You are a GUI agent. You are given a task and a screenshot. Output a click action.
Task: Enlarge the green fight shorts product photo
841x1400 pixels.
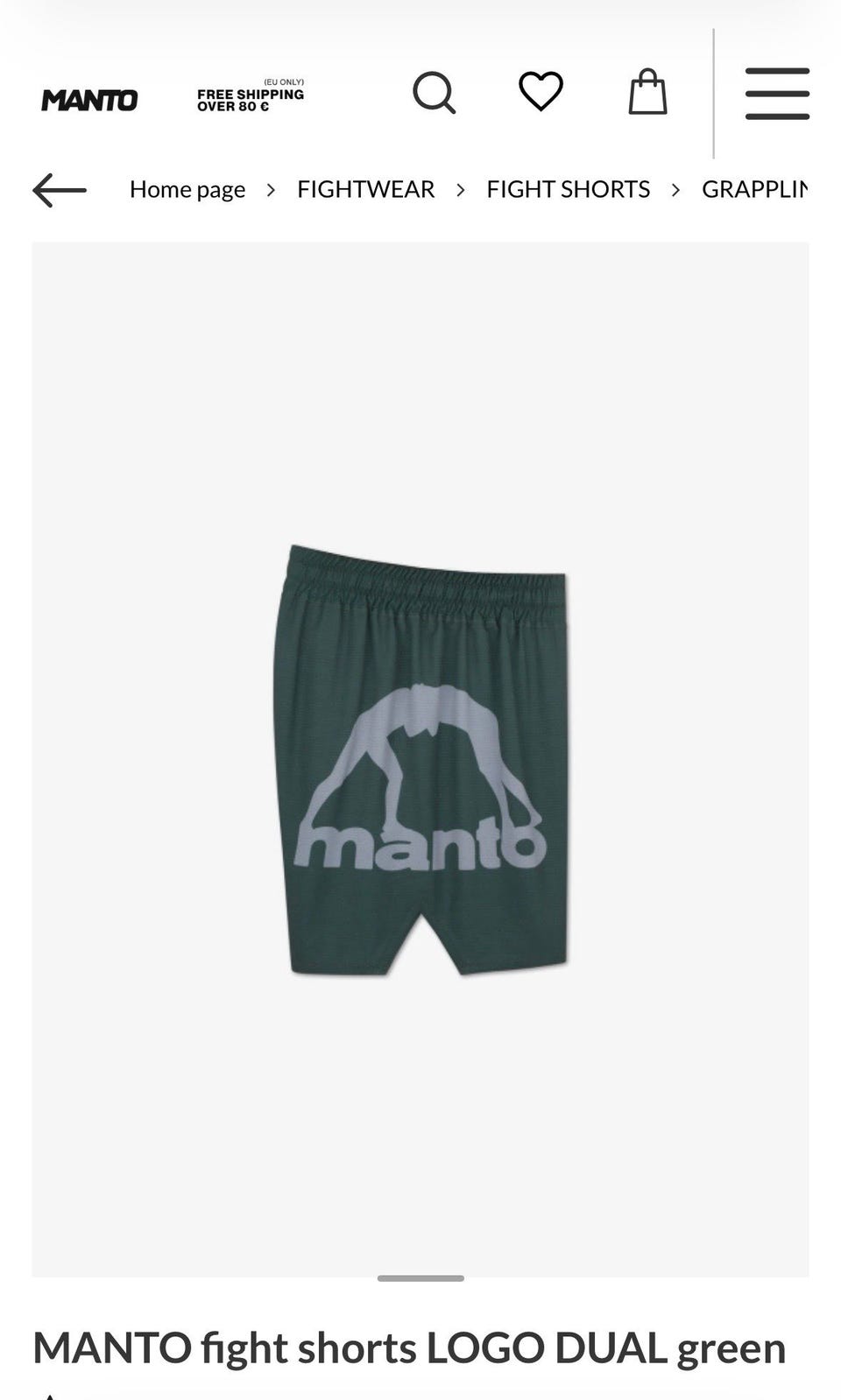click(x=420, y=759)
